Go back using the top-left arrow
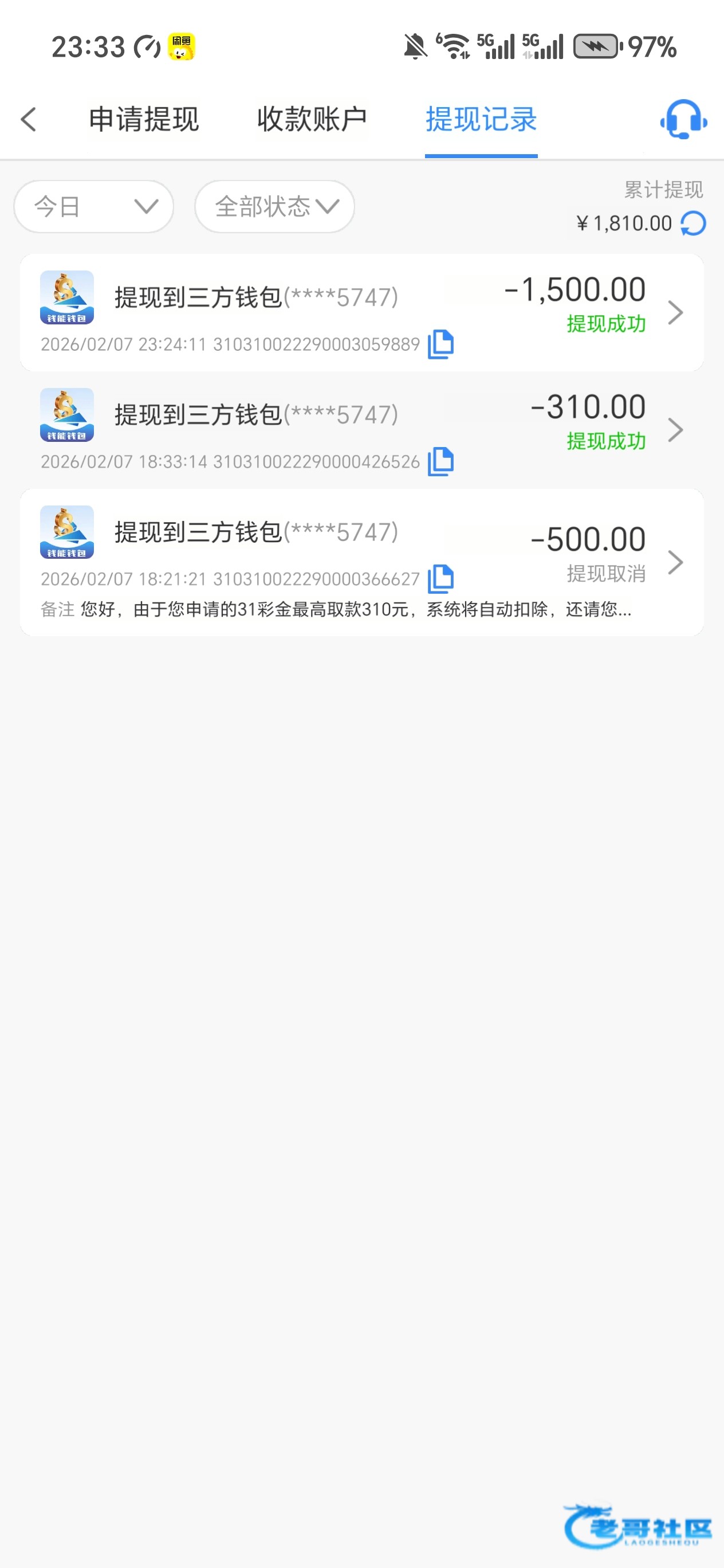 pos(29,119)
